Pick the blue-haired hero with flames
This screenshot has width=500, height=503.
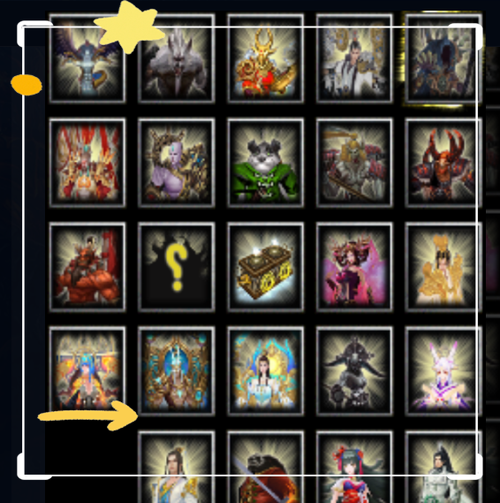[87, 369]
